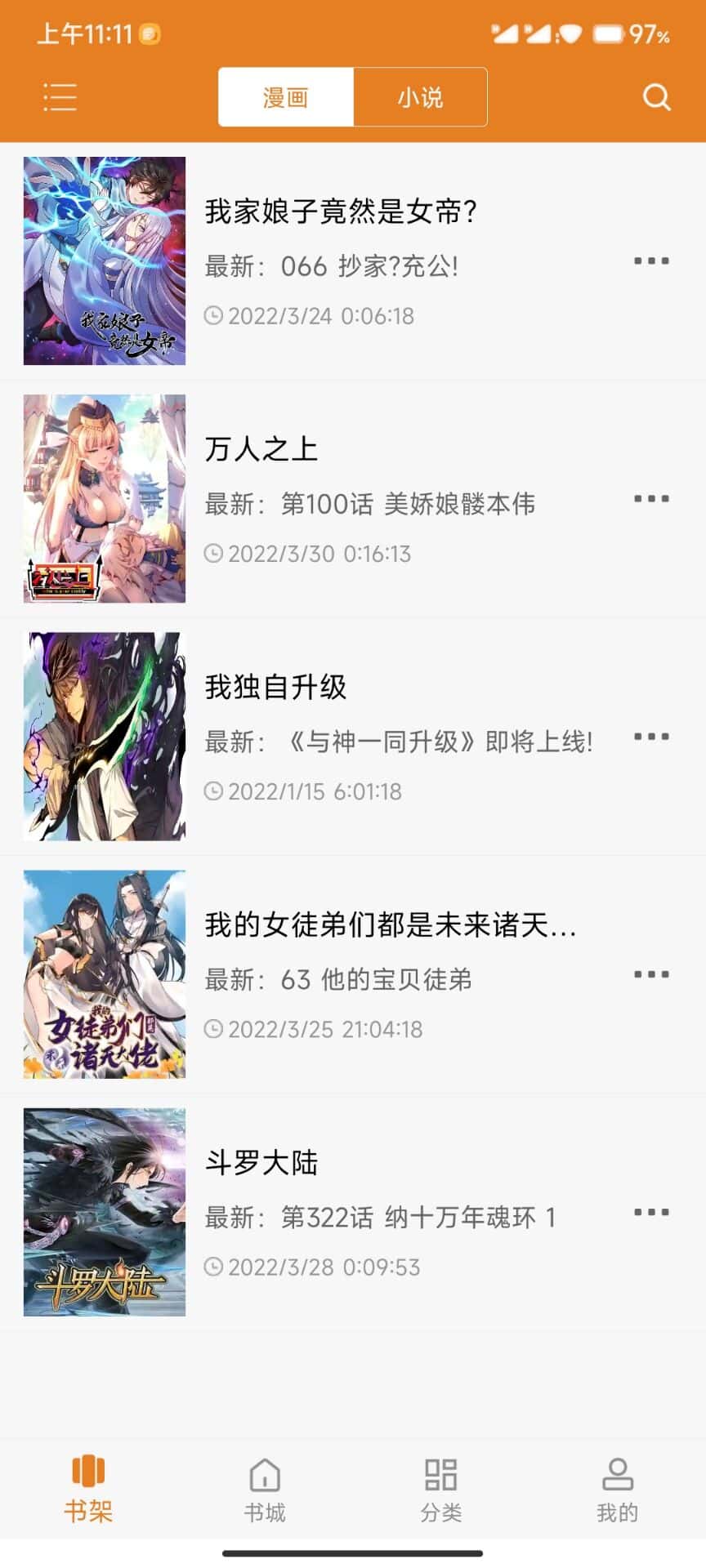
Task: Open the search magnifier icon
Action: click(x=656, y=97)
